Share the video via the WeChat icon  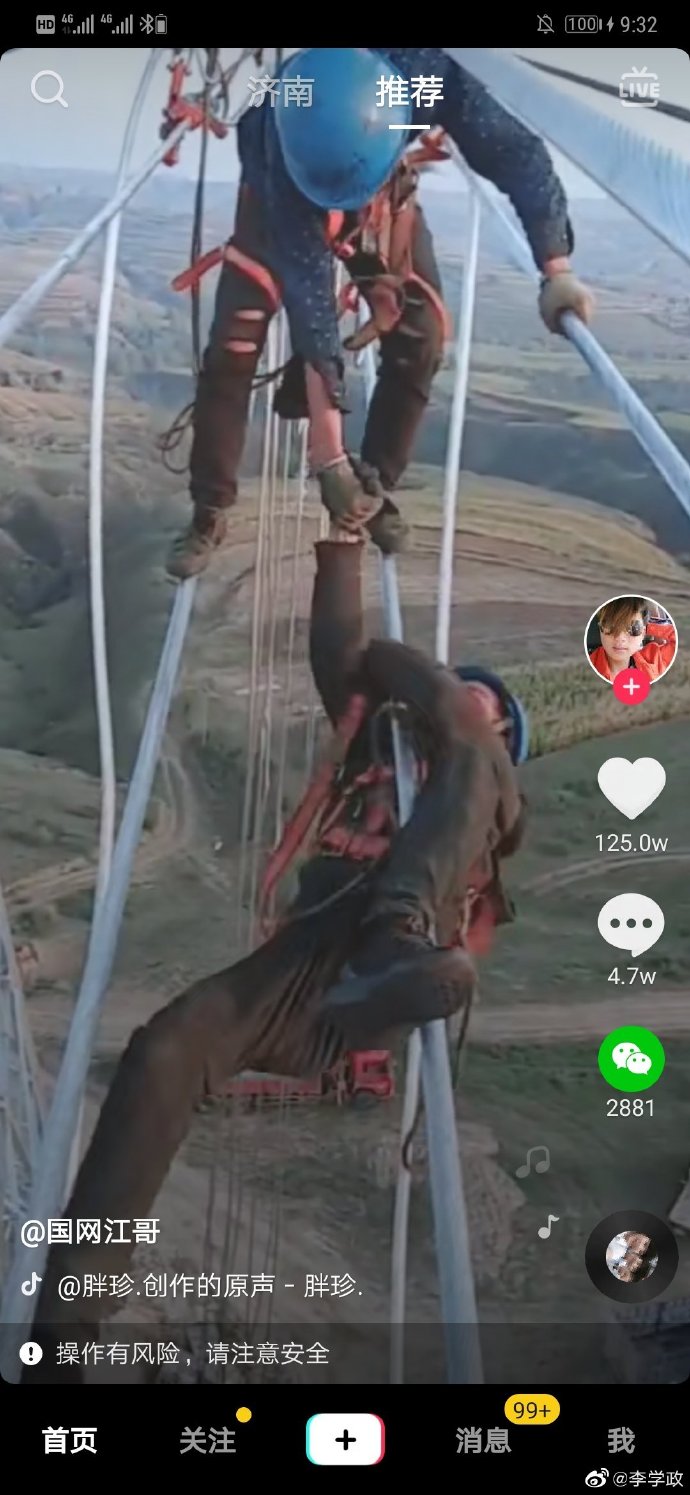(x=631, y=1058)
